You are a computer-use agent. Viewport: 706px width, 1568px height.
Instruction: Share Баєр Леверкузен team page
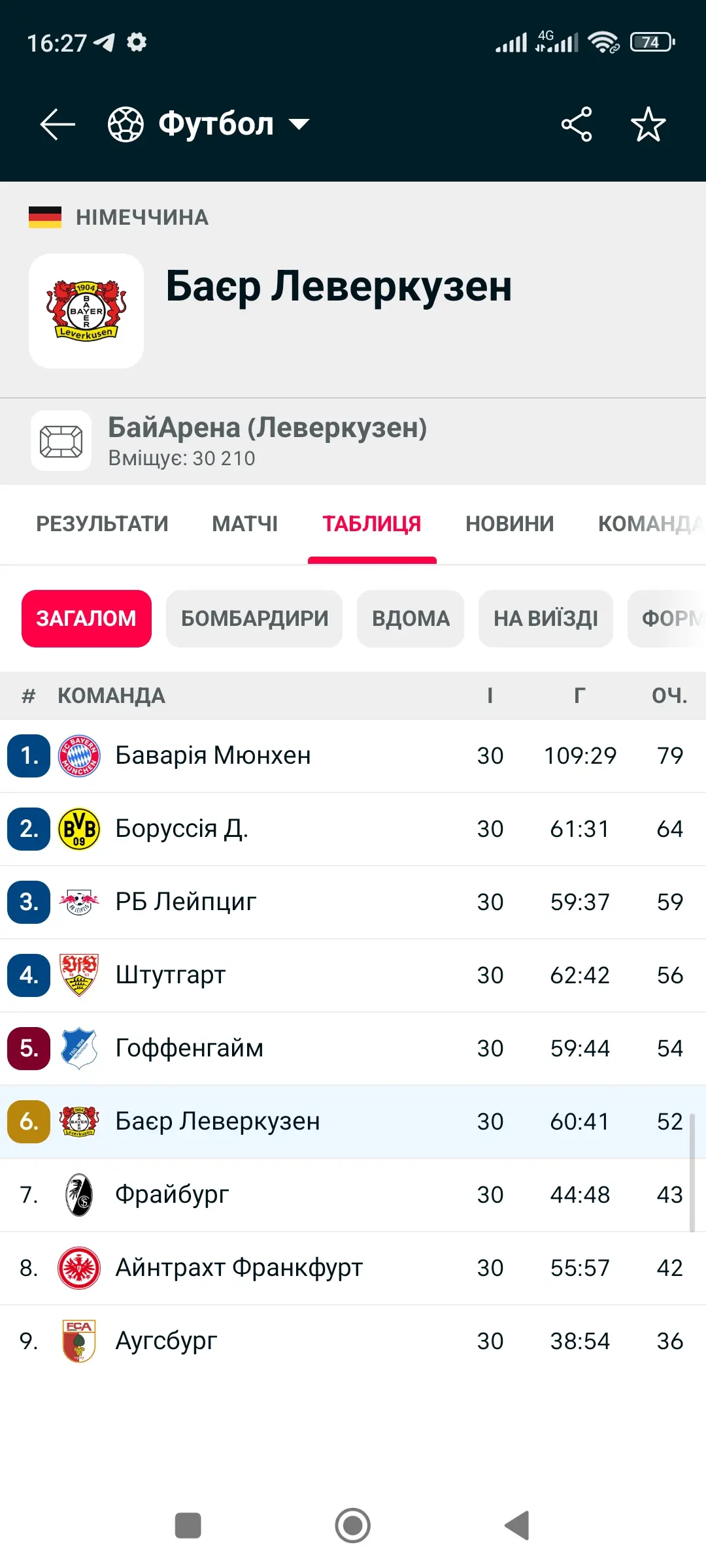pyautogui.click(x=577, y=124)
